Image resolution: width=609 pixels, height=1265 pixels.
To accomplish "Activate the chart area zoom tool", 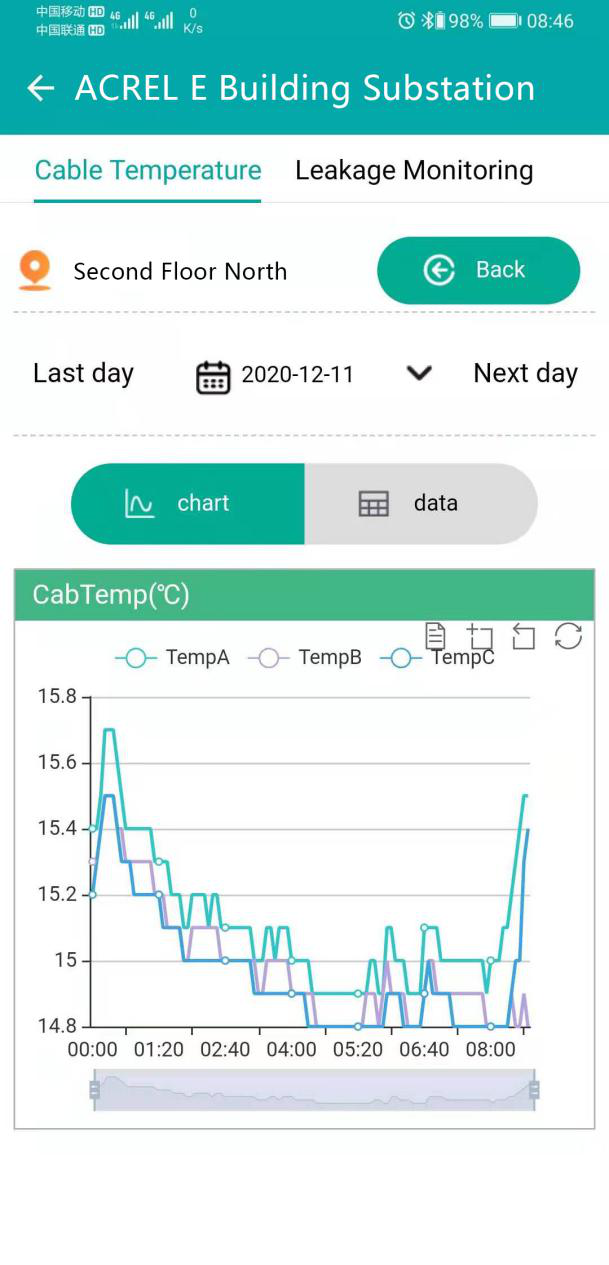I will click(480, 636).
